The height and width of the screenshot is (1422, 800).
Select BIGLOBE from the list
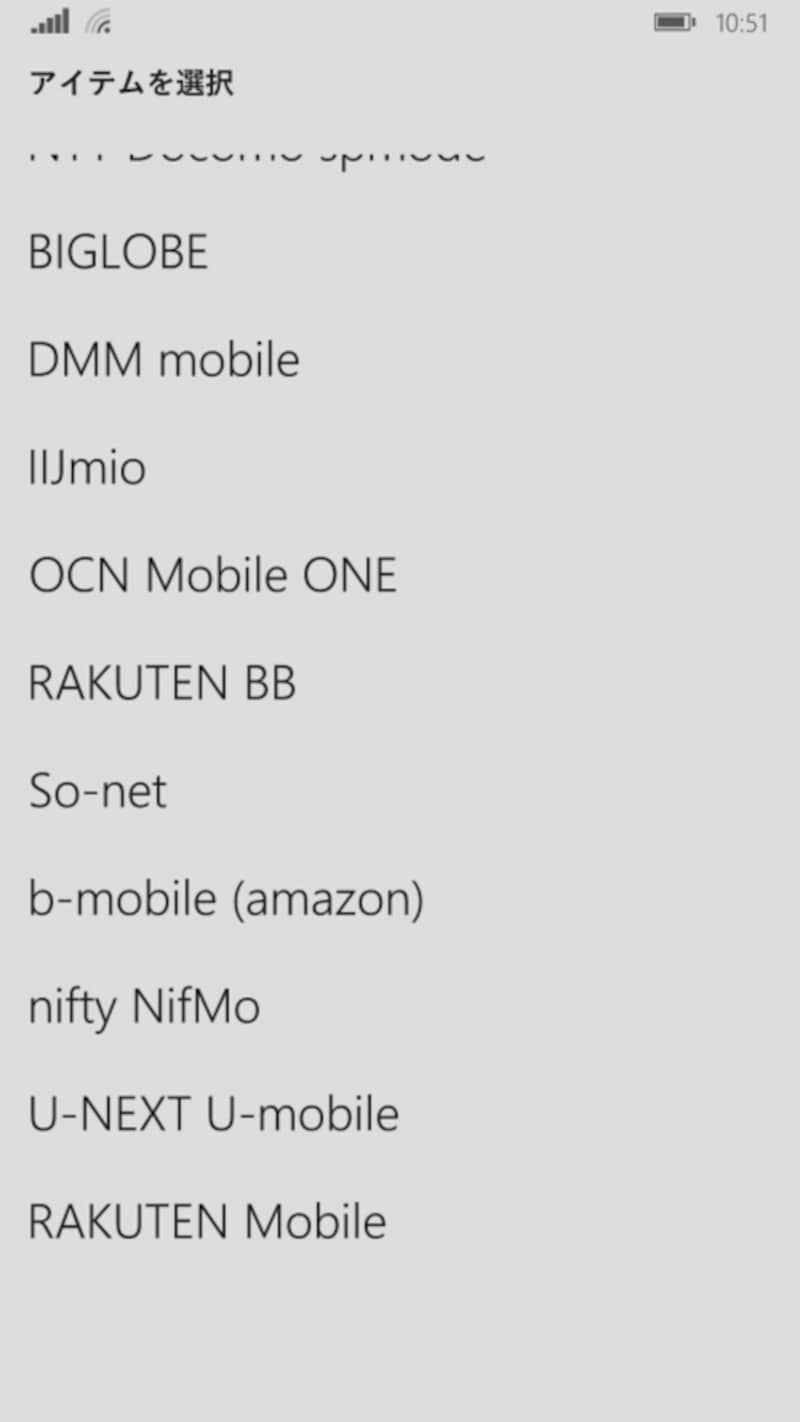point(118,252)
